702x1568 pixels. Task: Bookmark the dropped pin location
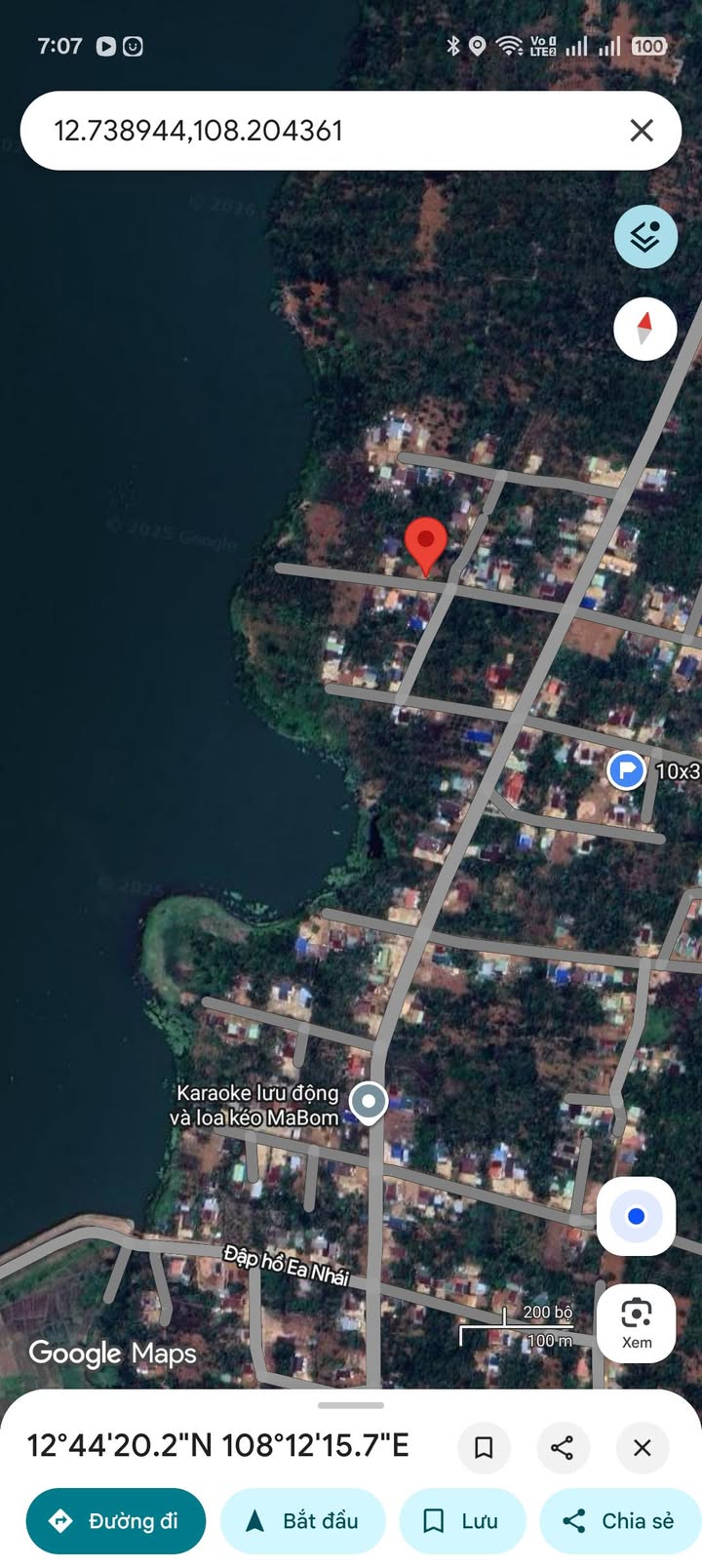coord(484,1447)
